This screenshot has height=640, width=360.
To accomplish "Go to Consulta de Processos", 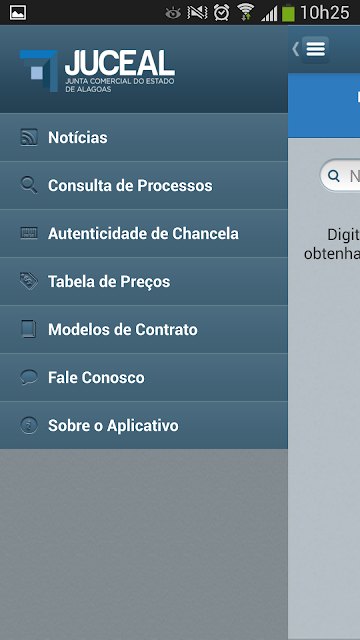I will (x=144, y=185).
